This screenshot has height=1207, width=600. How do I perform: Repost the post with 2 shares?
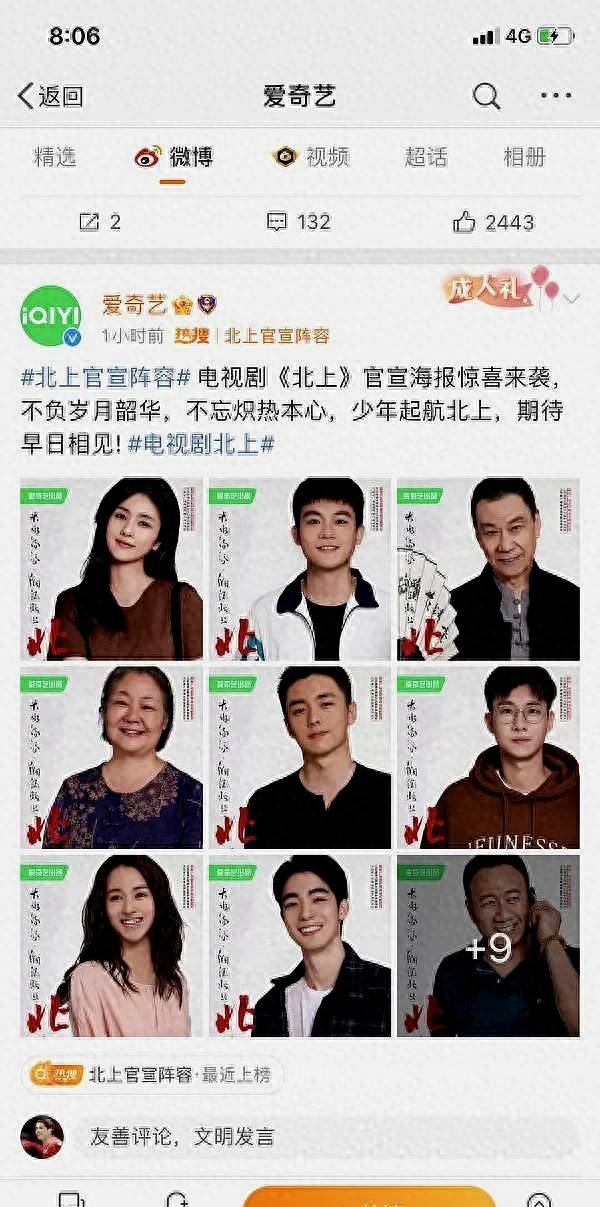click(x=100, y=222)
